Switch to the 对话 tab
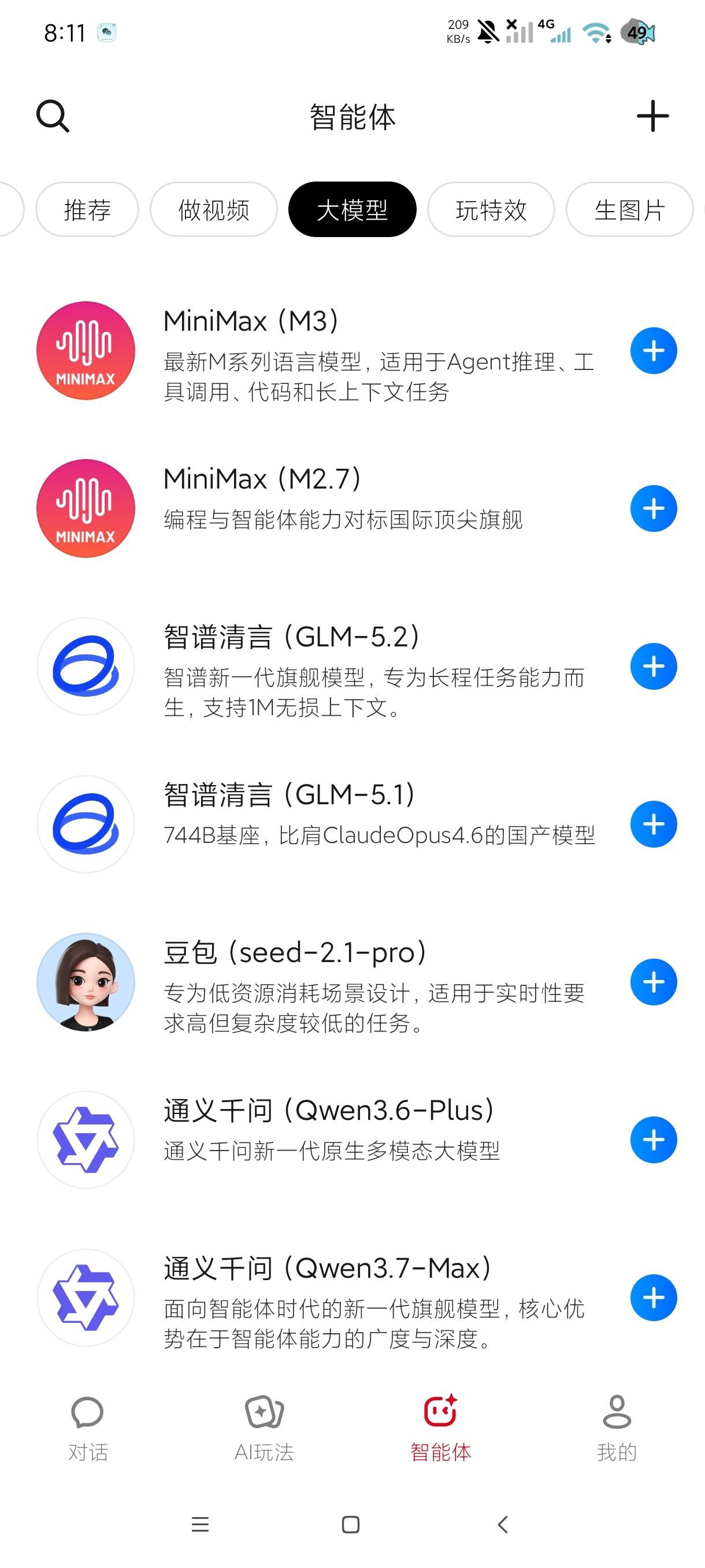Viewport: 705px width, 1568px height. (x=88, y=1429)
